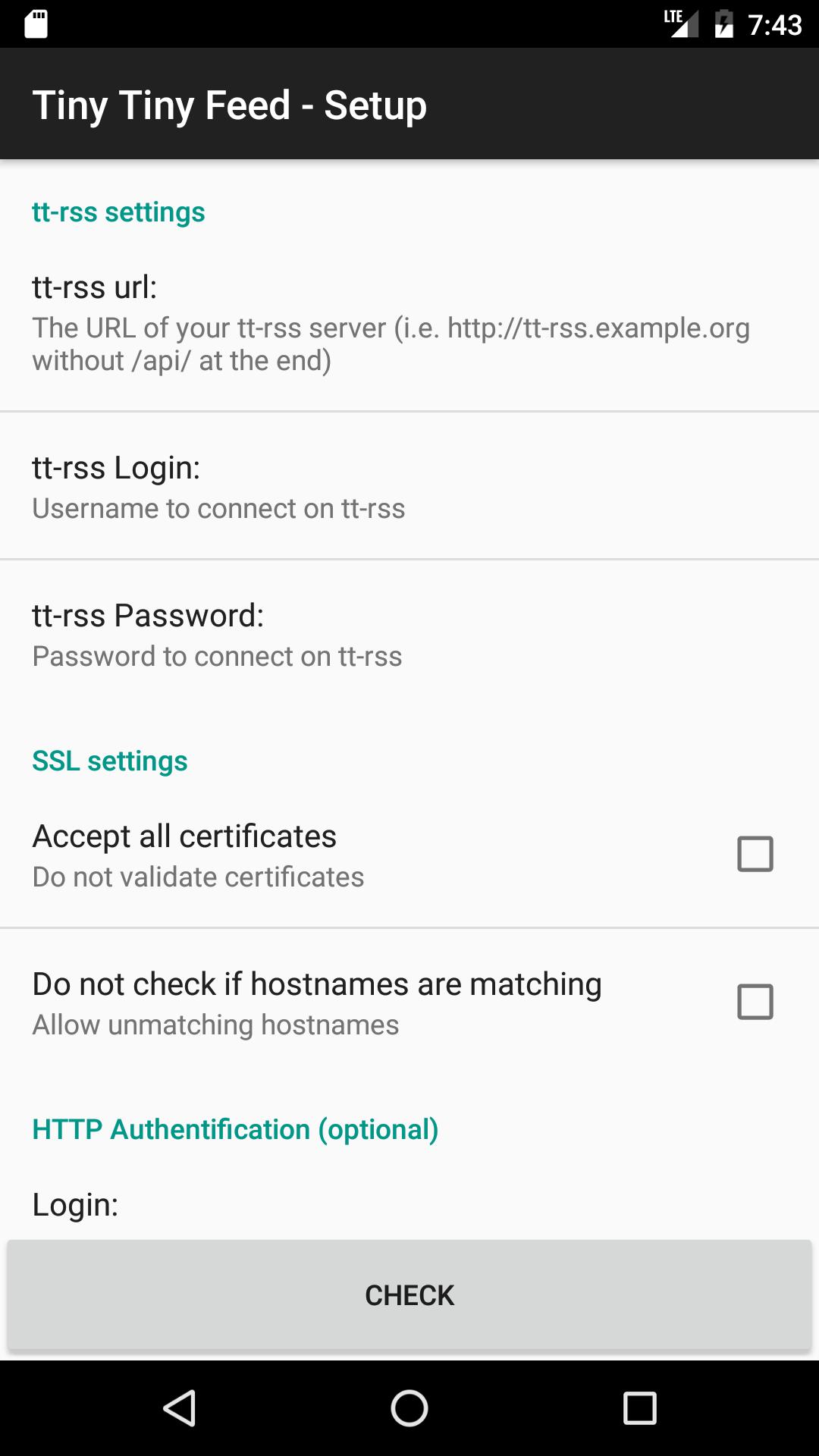Screen dimensions: 819x1456
Task: Edit the tt-rss Login username
Action: (409, 487)
